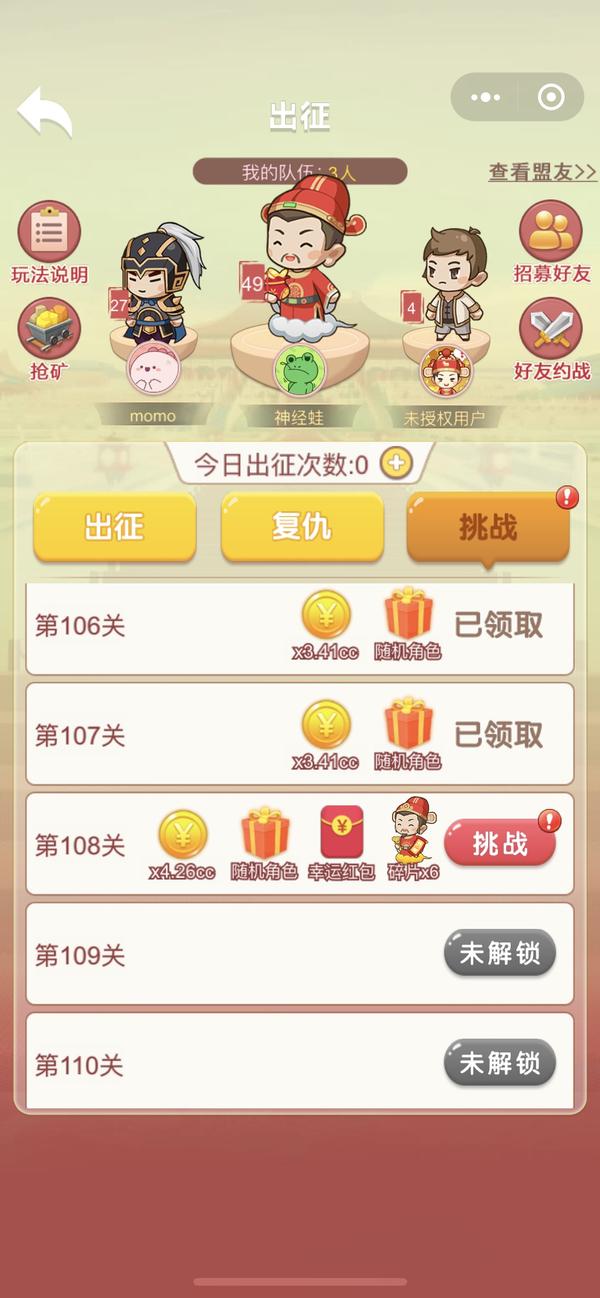Add more expedition attempts with the plus icon
The height and width of the screenshot is (1298, 600).
point(397,463)
